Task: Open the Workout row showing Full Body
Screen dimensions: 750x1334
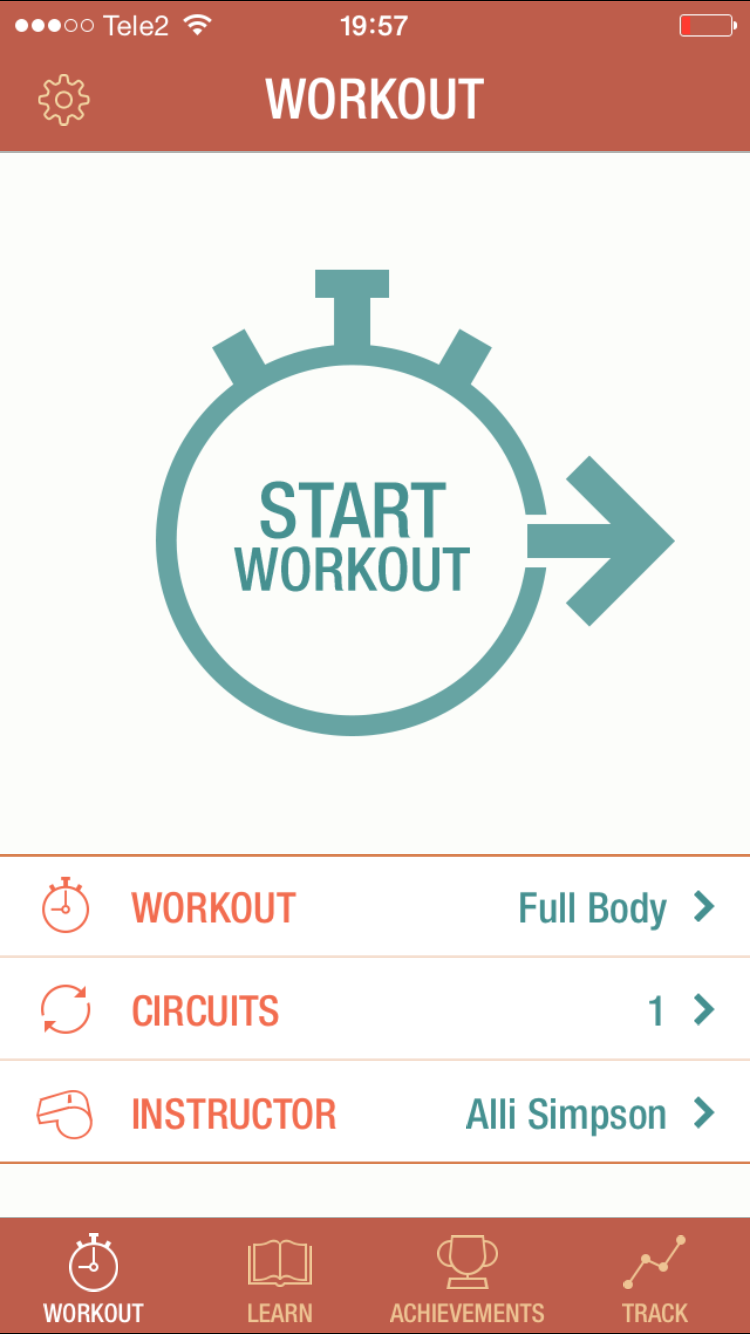Action: 375,907
